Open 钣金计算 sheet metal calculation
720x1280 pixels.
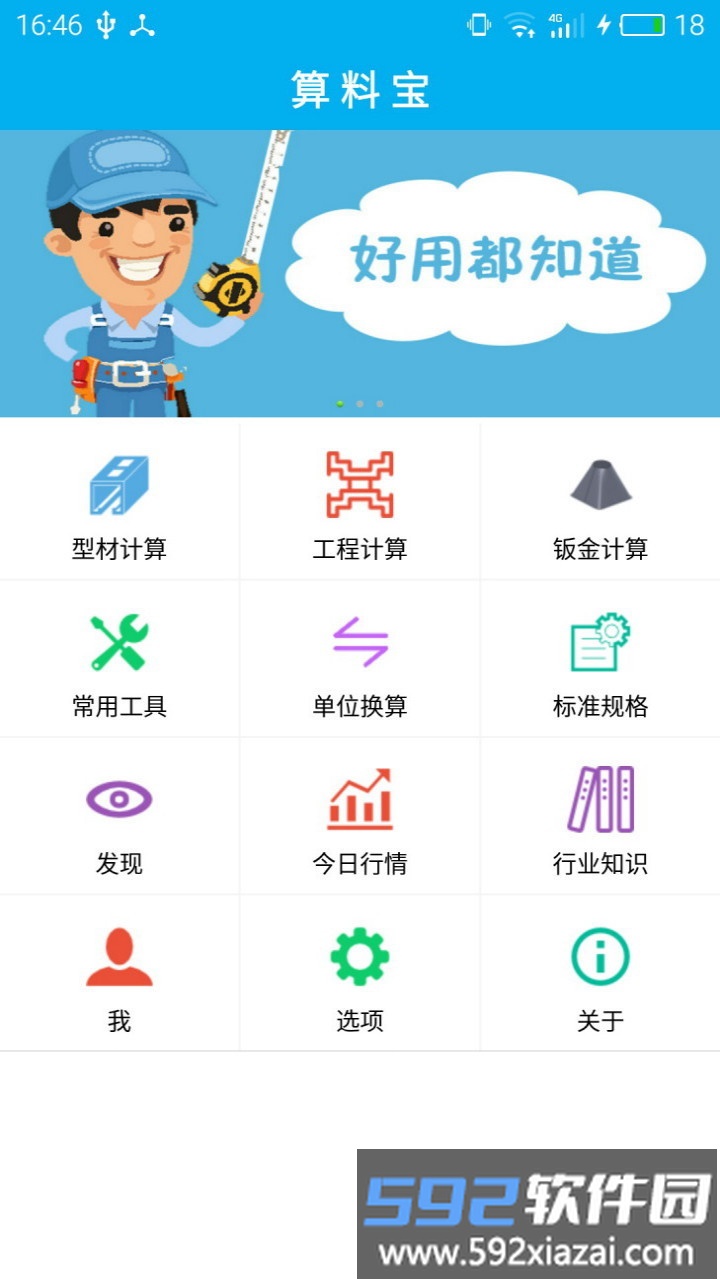(600, 503)
